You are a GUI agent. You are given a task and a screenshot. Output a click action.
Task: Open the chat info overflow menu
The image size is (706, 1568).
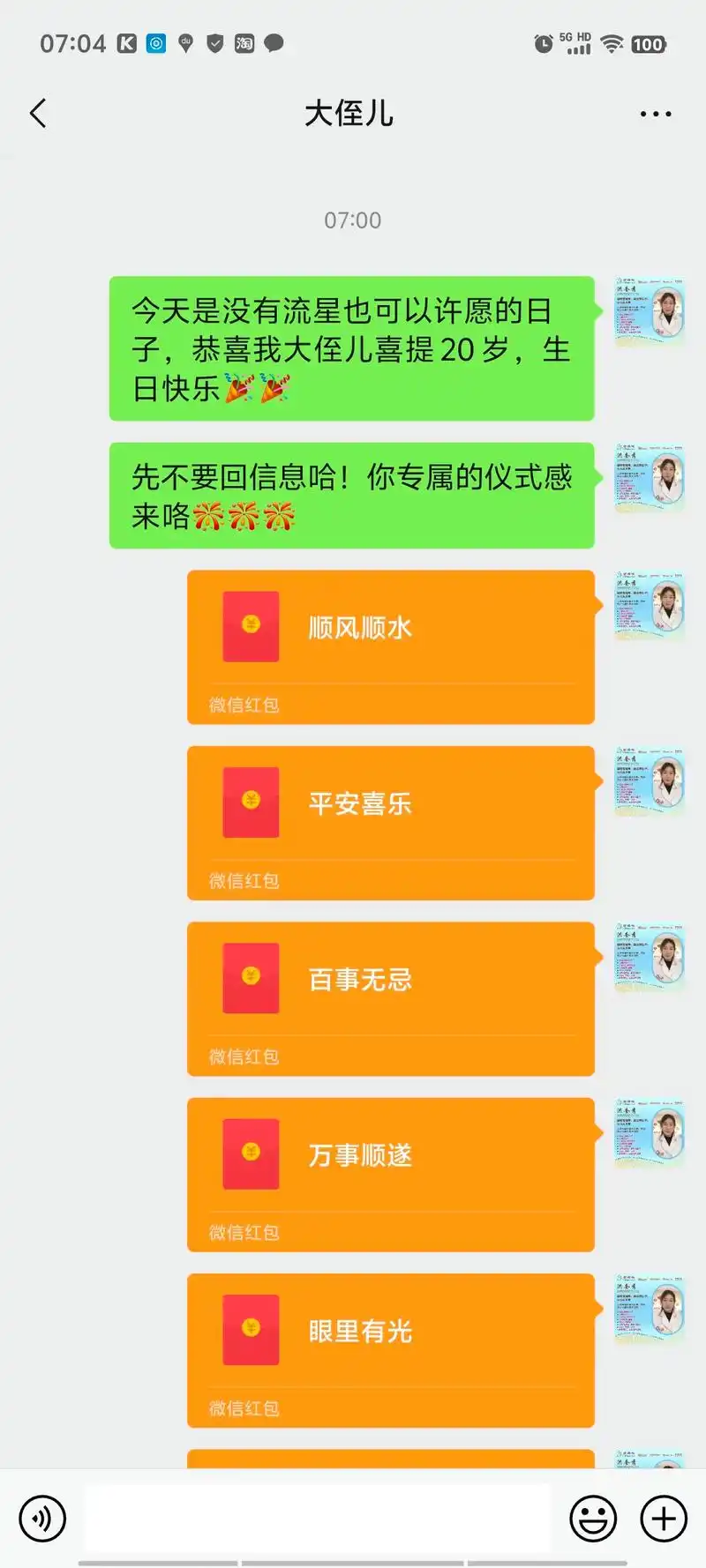pyautogui.click(x=655, y=114)
